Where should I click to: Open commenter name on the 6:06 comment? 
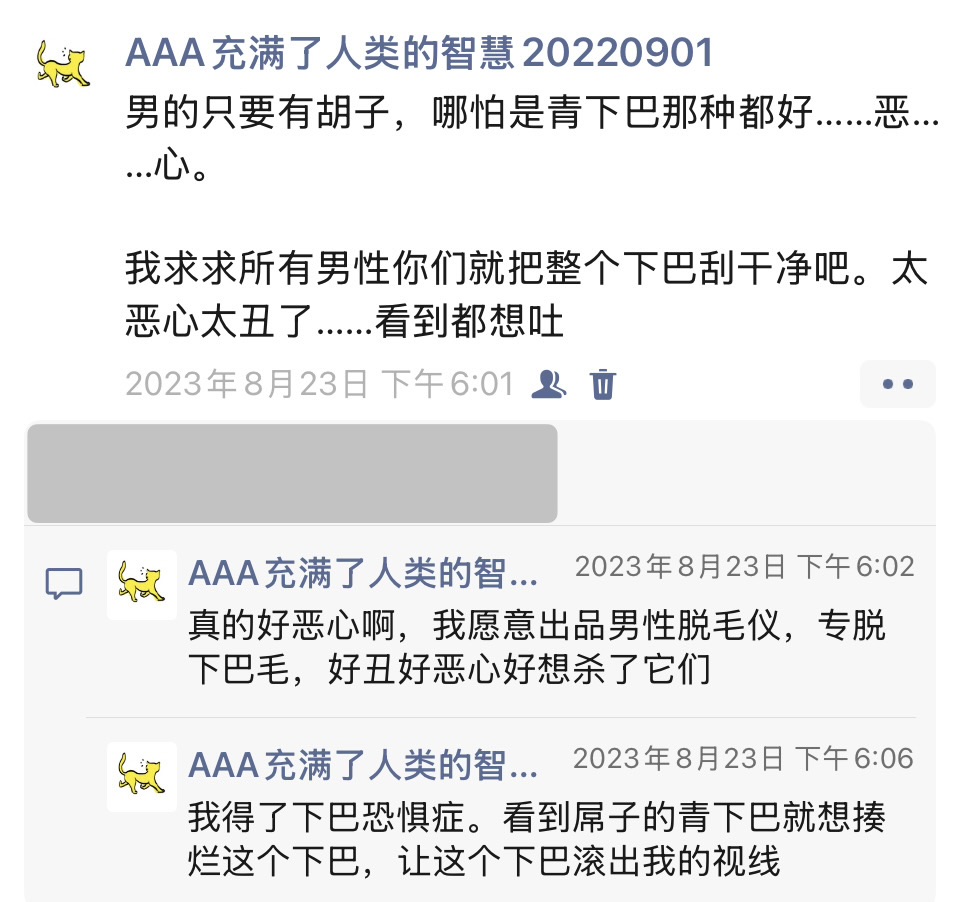(363, 766)
